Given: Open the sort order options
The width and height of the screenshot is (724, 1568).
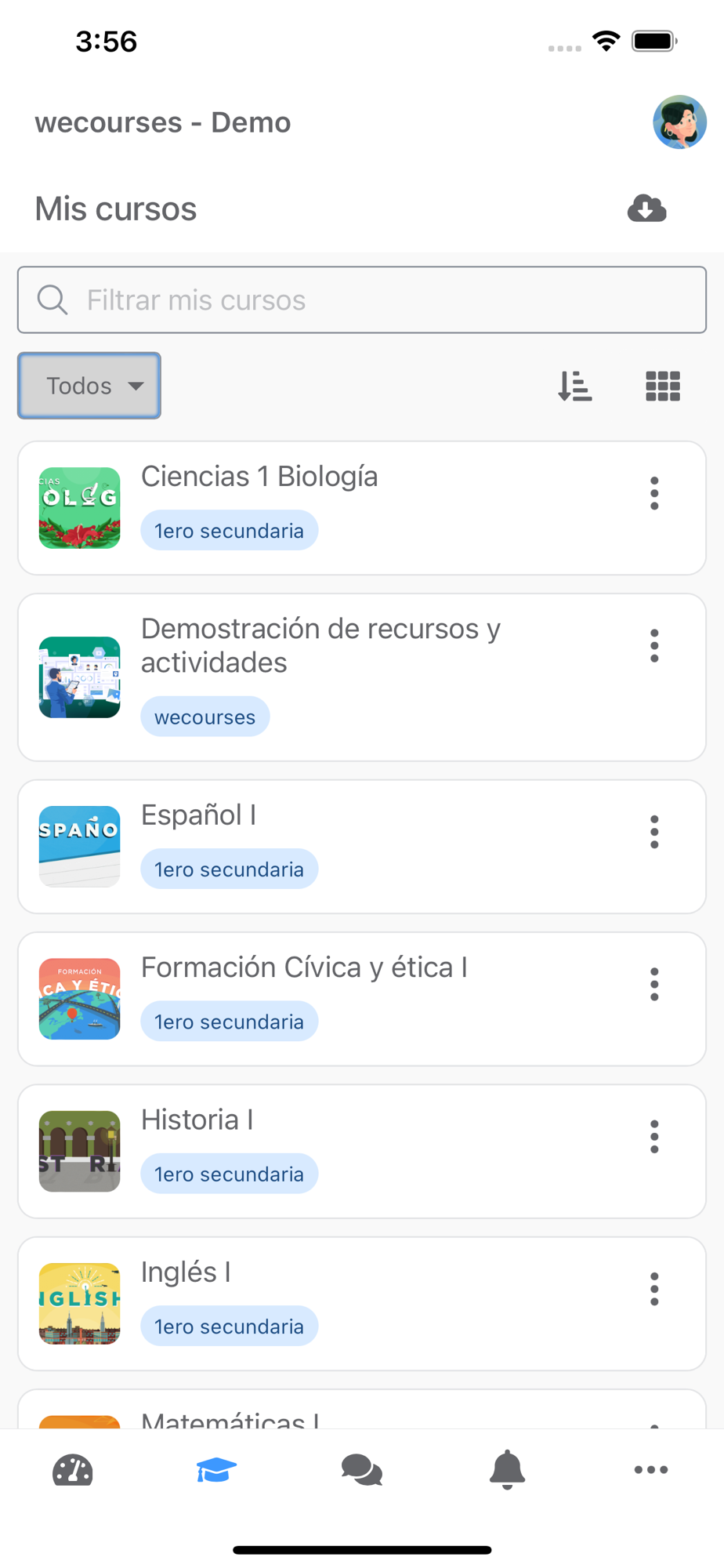Looking at the screenshot, I should point(575,386).
